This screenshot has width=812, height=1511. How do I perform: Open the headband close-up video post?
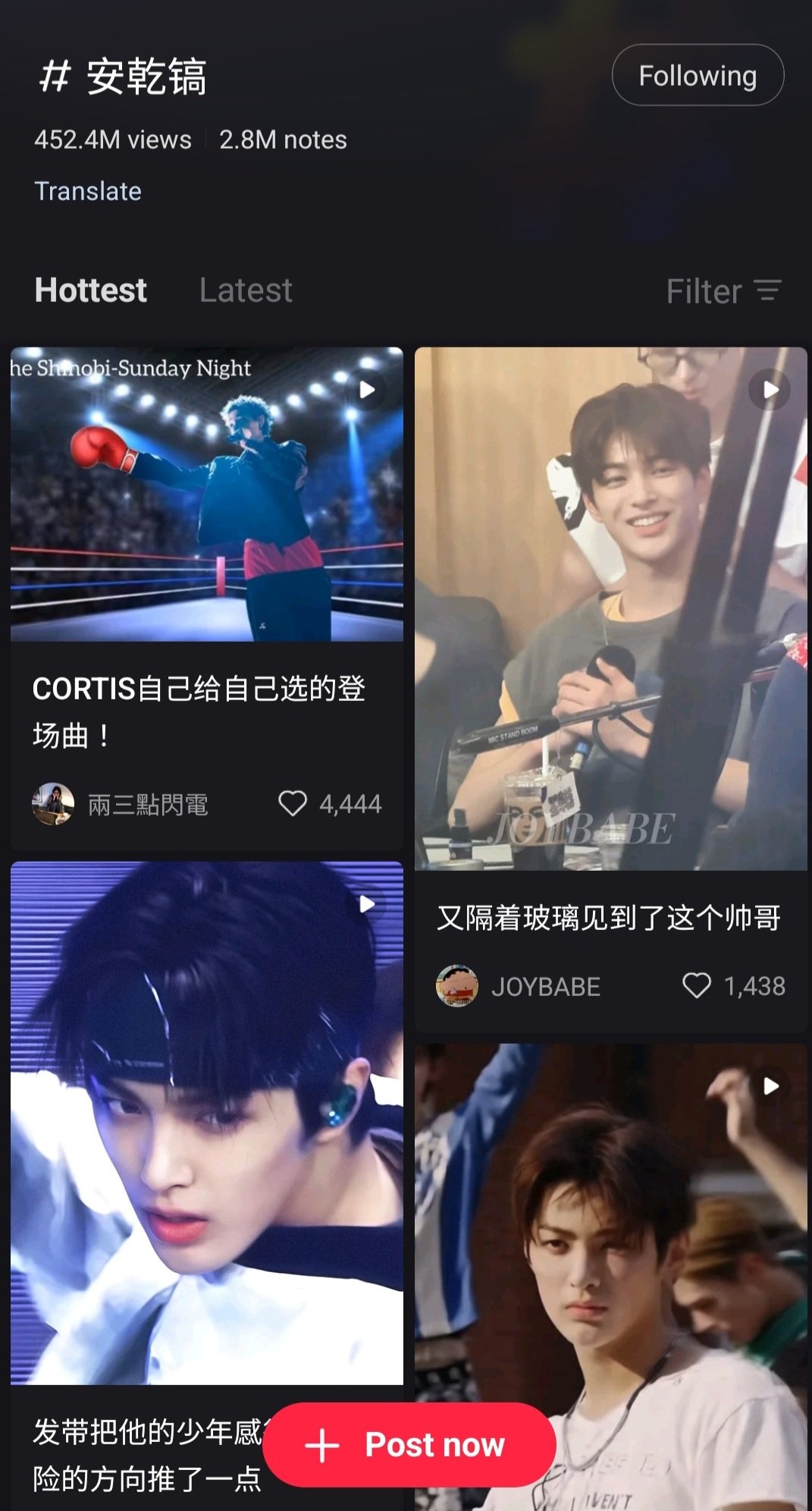(x=207, y=1123)
